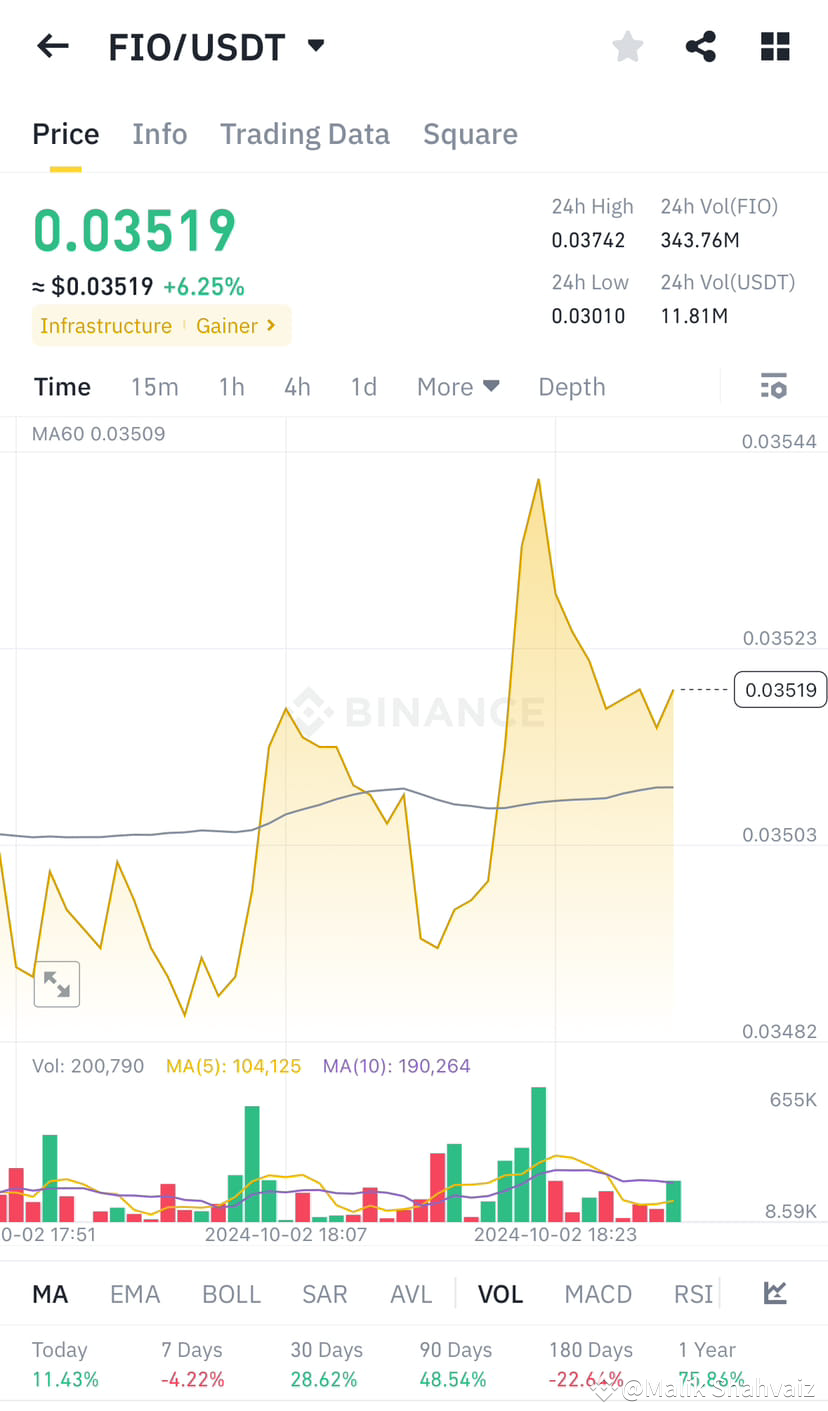Open the FIO/USDT pair selector dropdown
Viewport: 828px width, 1411px height.
click(x=314, y=46)
